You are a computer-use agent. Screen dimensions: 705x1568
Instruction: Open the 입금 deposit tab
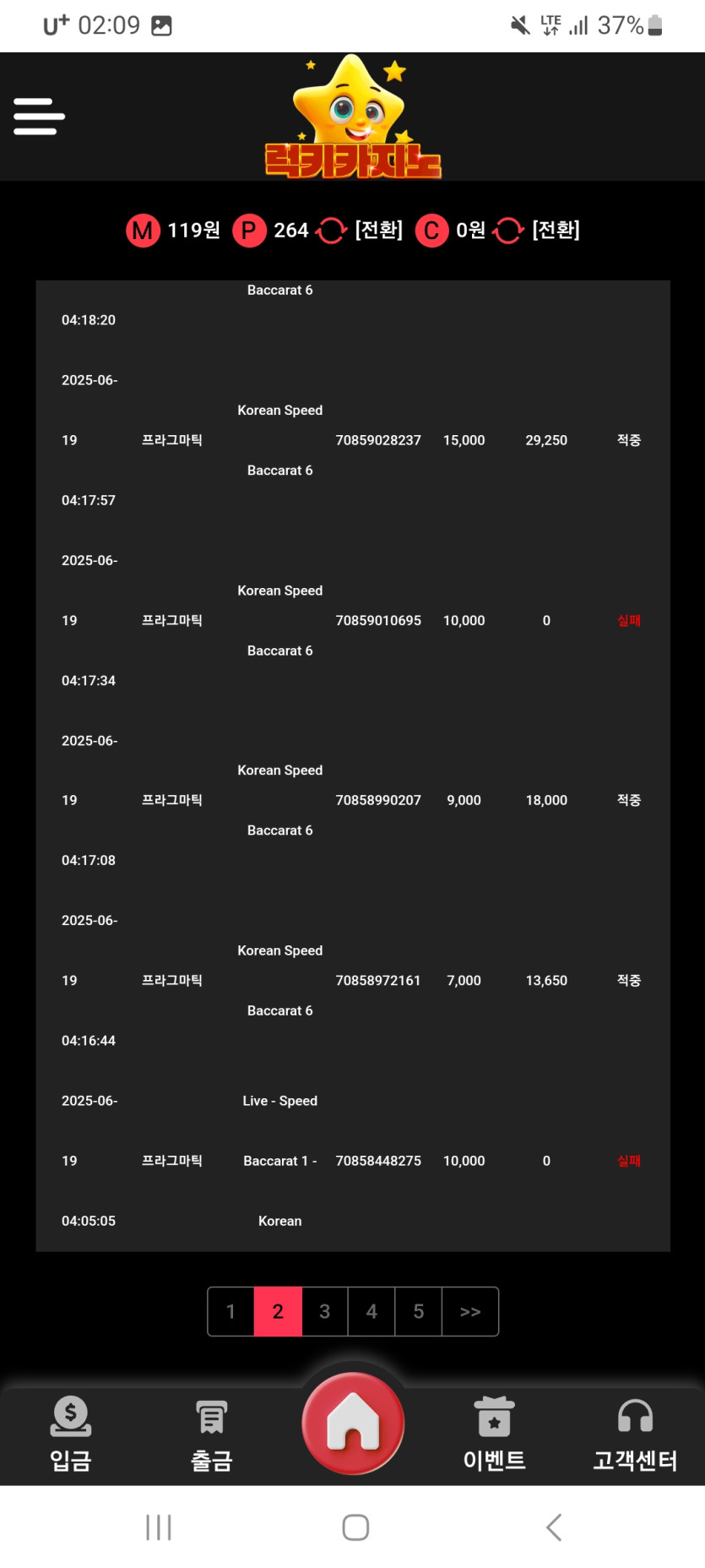pyautogui.click(x=71, y=1433)
